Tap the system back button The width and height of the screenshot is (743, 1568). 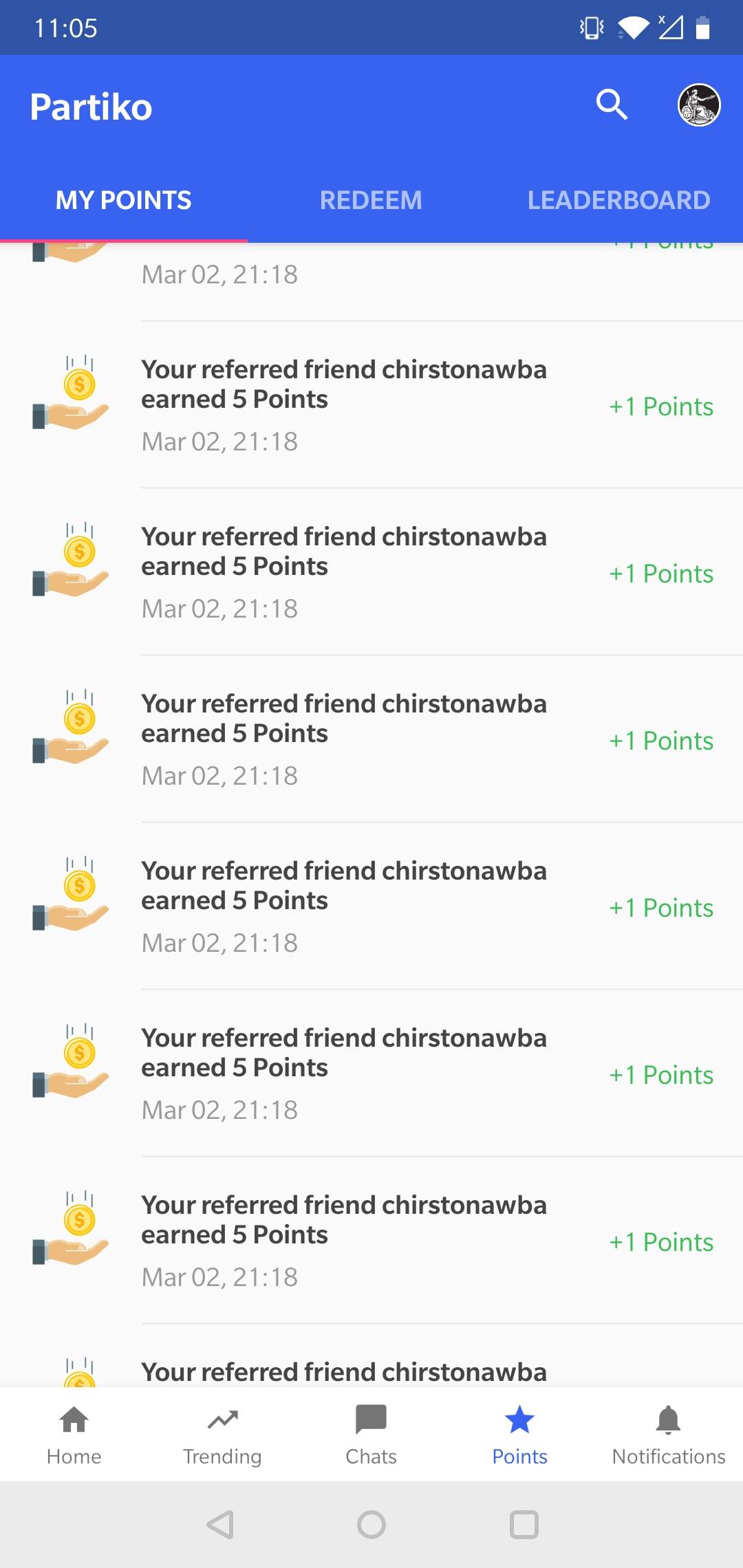tap(221, 1525)
